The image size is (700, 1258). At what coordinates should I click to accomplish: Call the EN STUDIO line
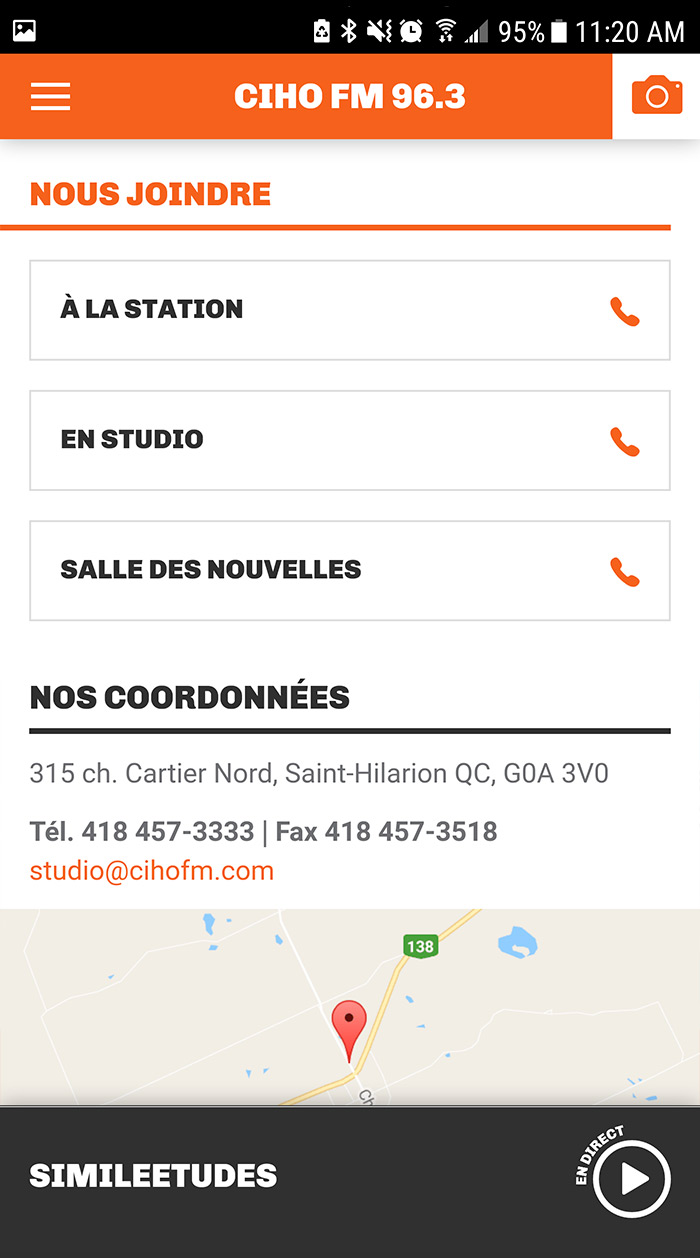click(350, 440)
